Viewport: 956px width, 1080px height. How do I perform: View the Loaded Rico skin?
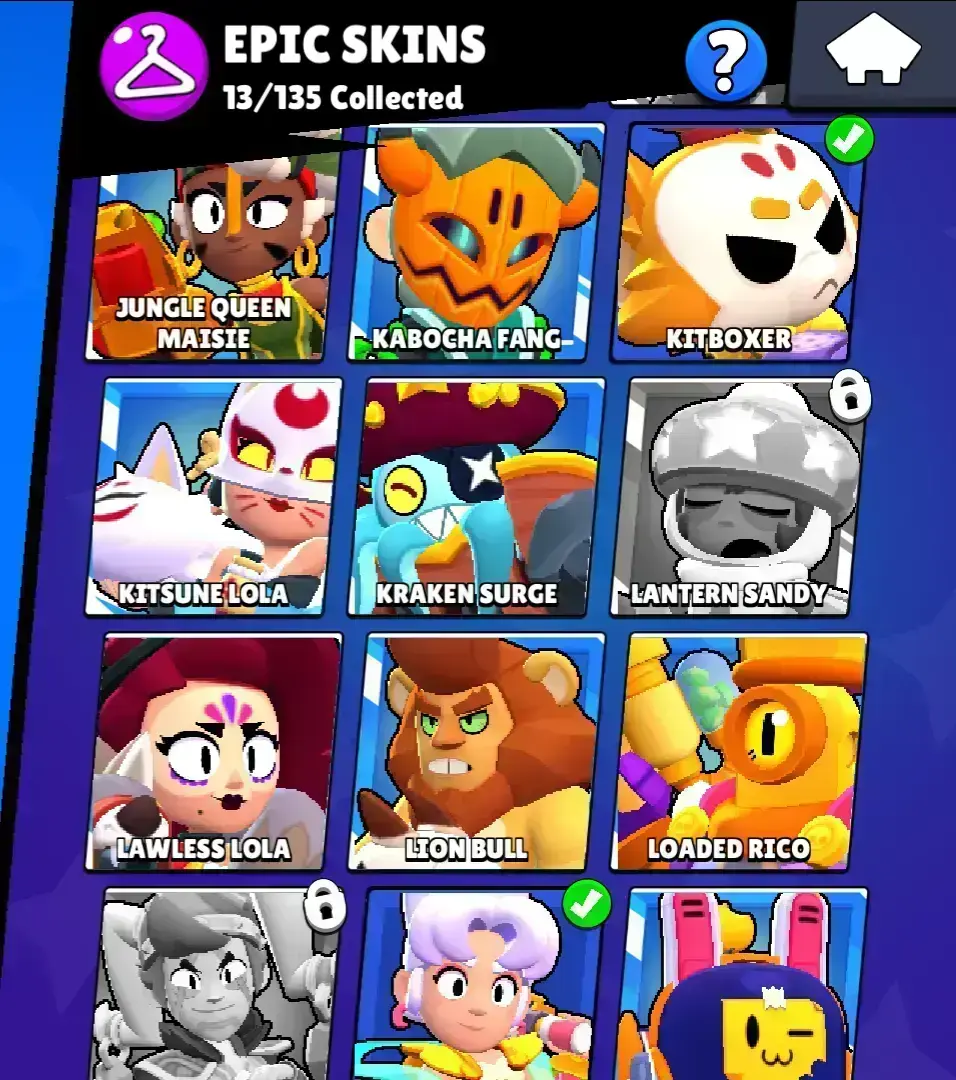(738, 752)
